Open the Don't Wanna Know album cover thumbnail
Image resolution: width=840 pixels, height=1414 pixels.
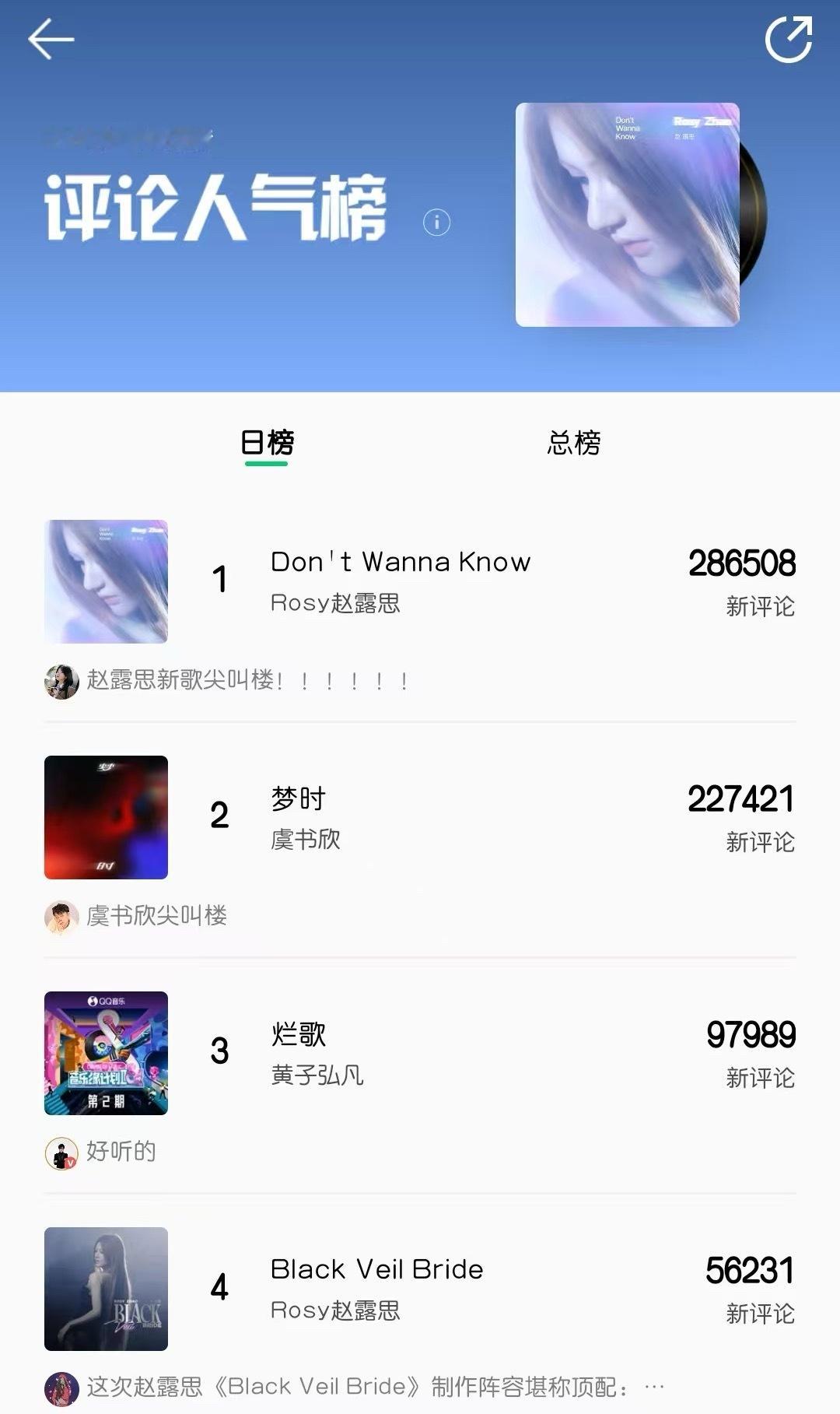(x=106, y=581)
